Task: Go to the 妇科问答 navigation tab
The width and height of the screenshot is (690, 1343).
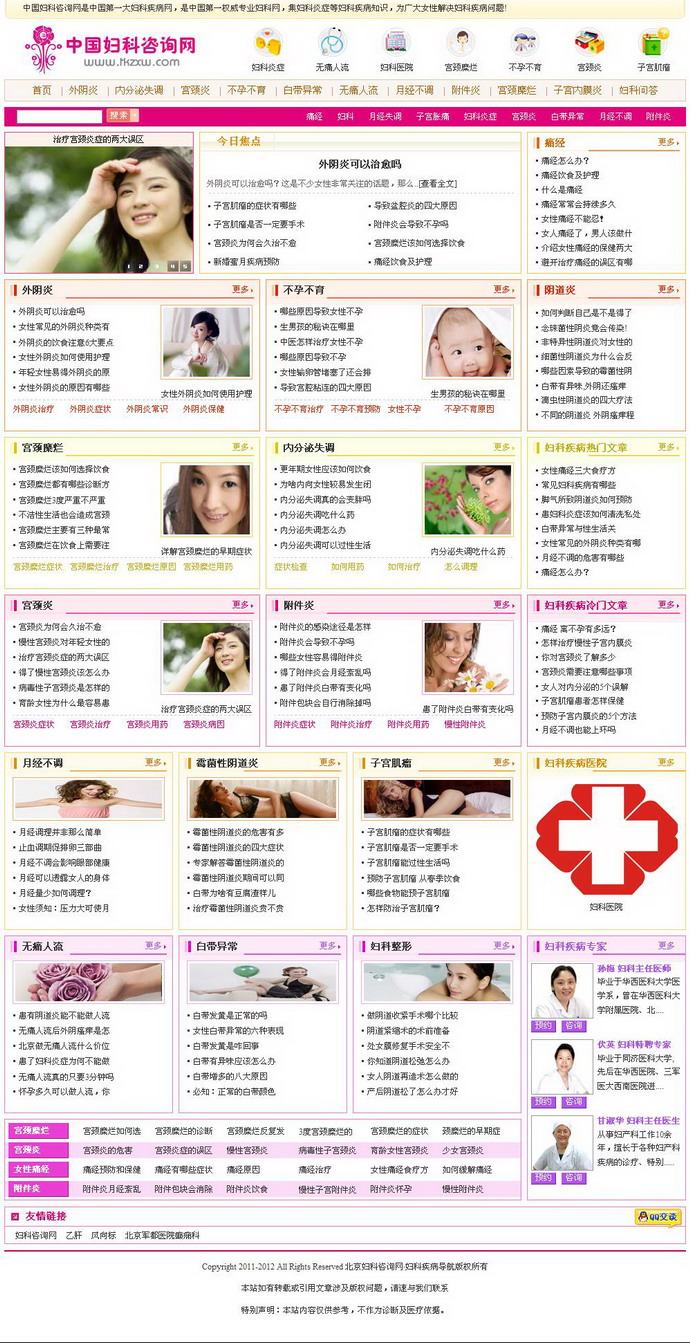Action: pyautogui.click(x=638, y=90)
